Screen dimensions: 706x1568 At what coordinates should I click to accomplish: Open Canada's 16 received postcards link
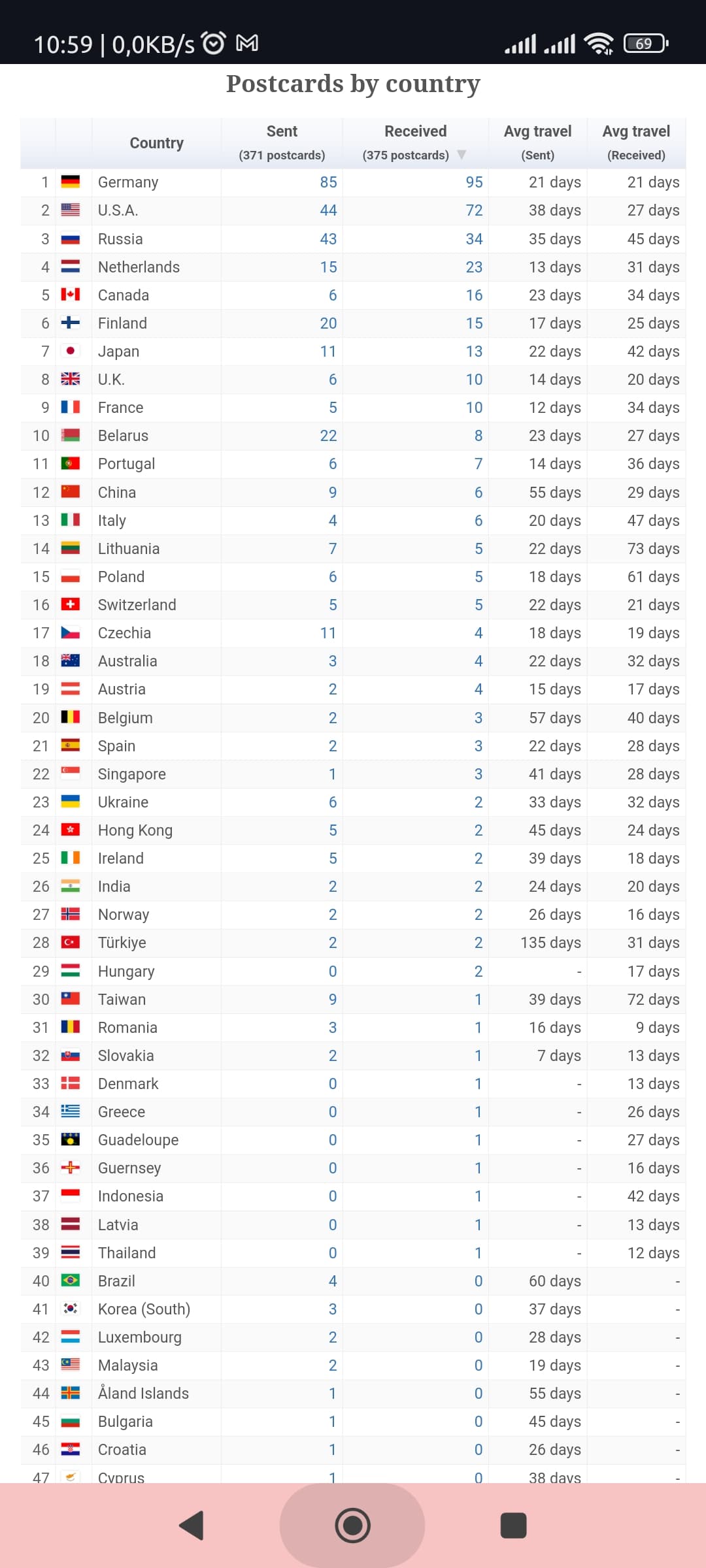coord(474,295)
